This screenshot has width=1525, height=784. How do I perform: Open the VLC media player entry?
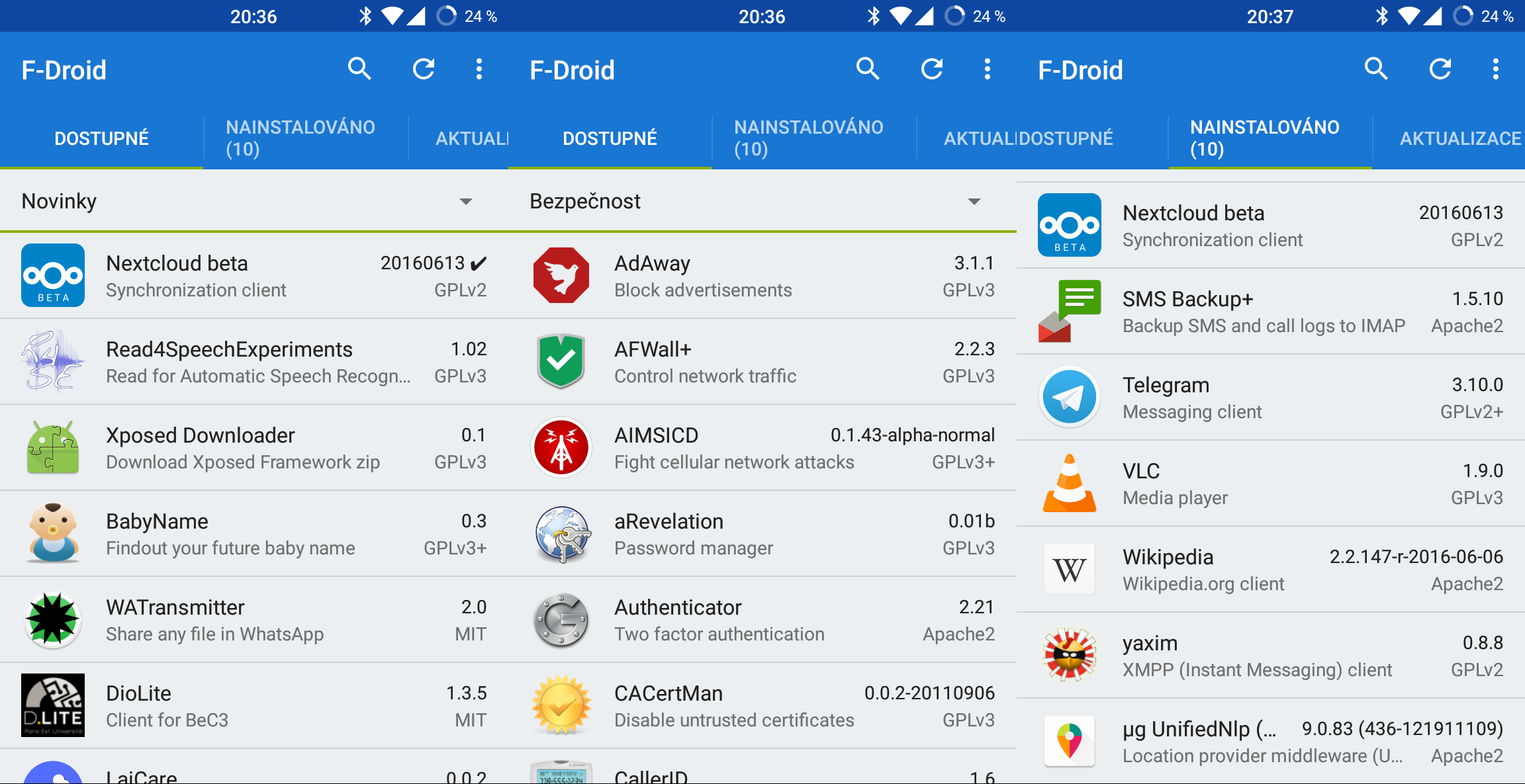(1271, 484)
